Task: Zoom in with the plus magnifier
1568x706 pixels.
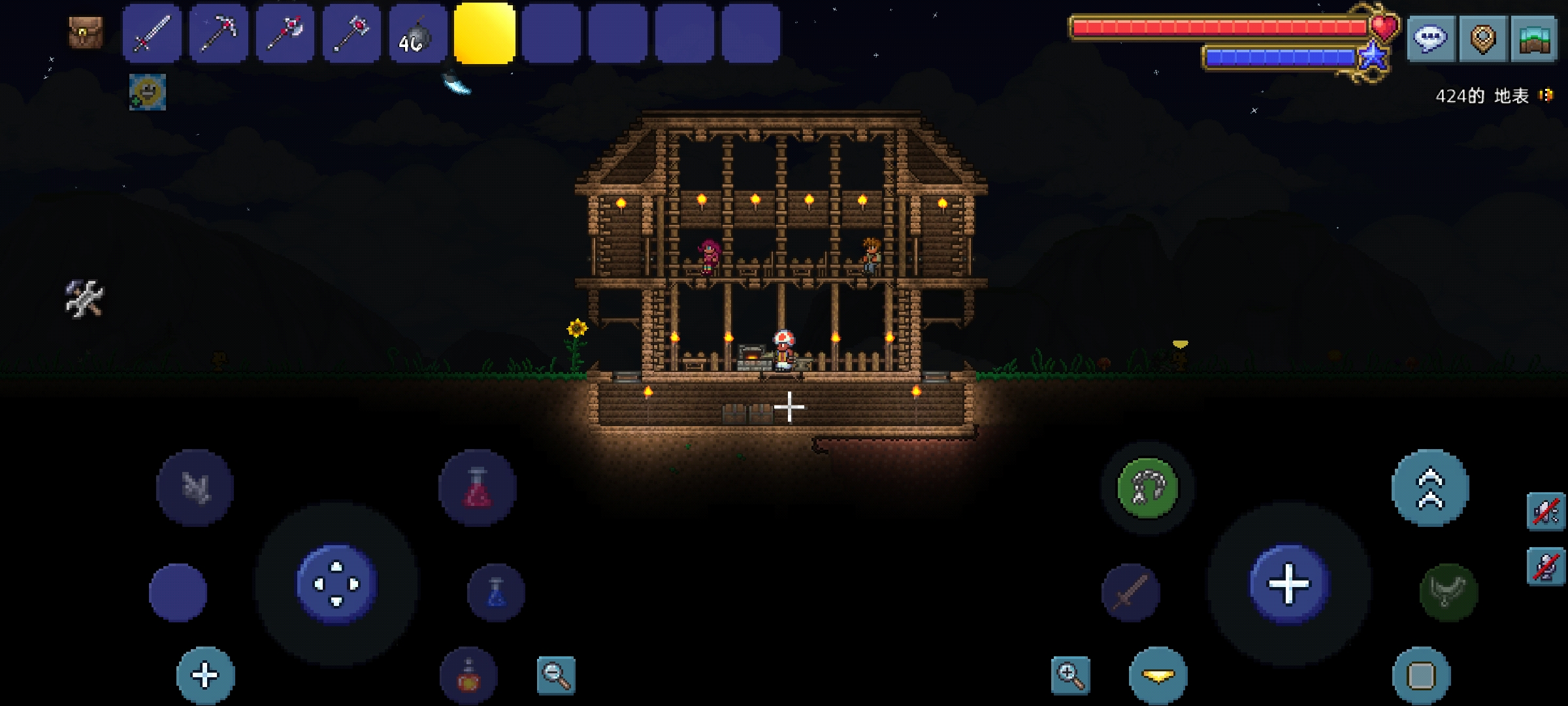Action: pos(1071,675)
